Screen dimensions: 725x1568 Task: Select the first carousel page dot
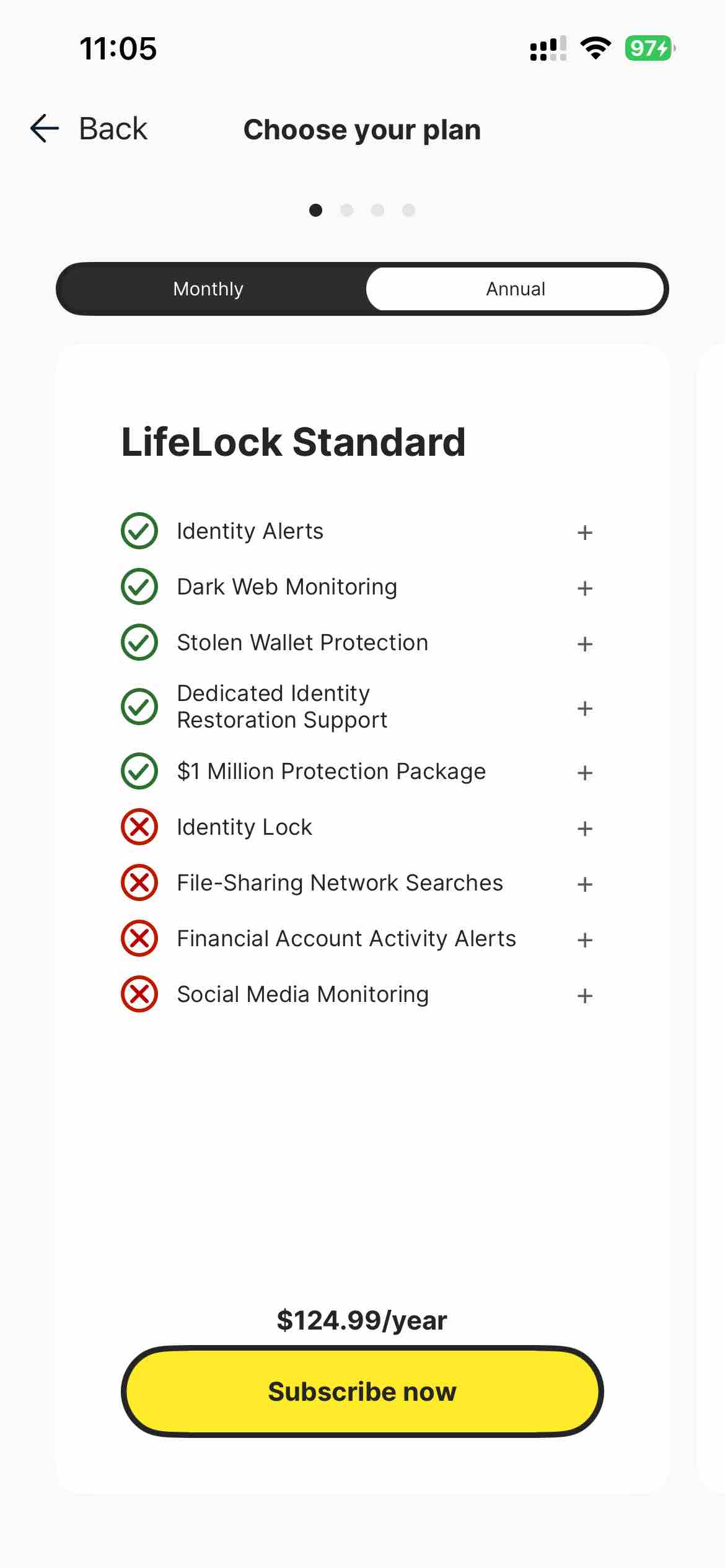[x=316, y=211]
